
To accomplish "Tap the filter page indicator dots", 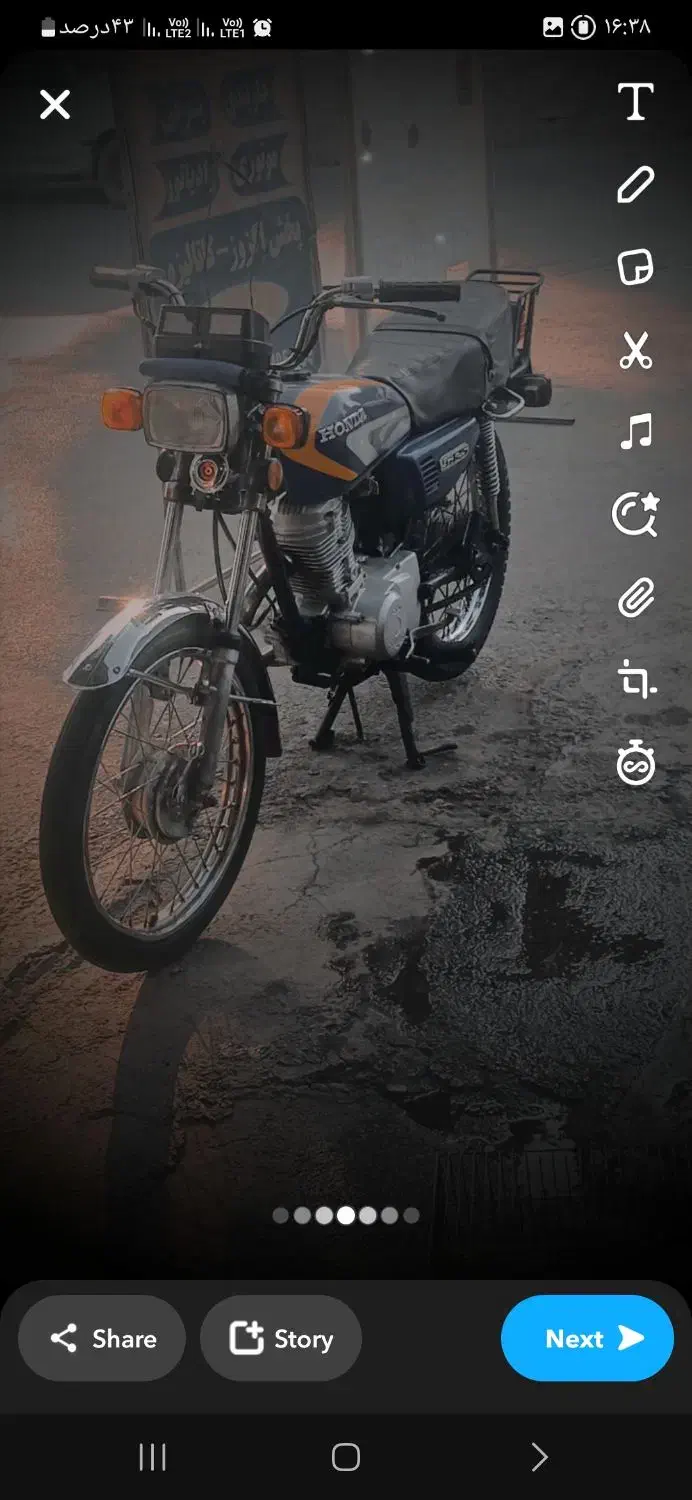I will 346,1216.
